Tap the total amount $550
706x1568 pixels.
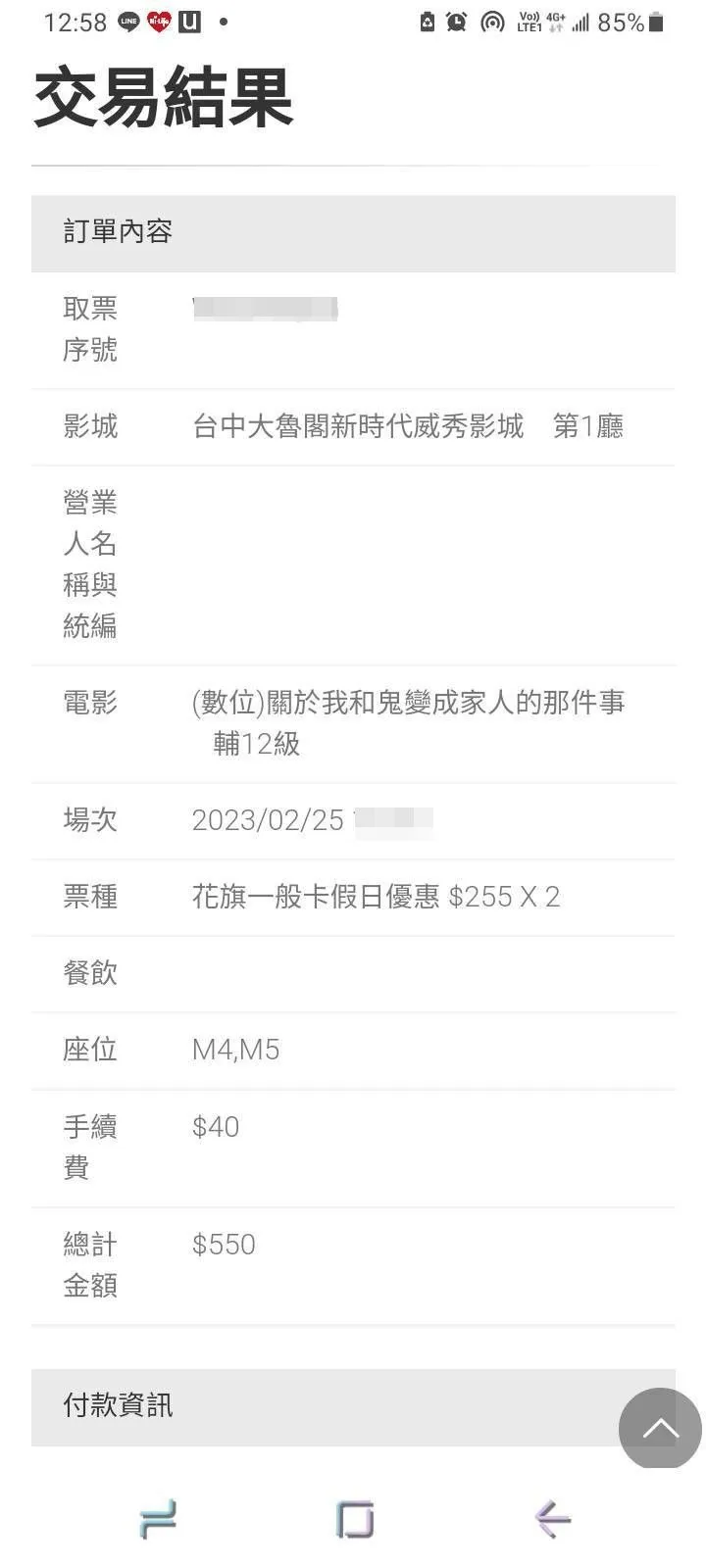click(224, 1244)
